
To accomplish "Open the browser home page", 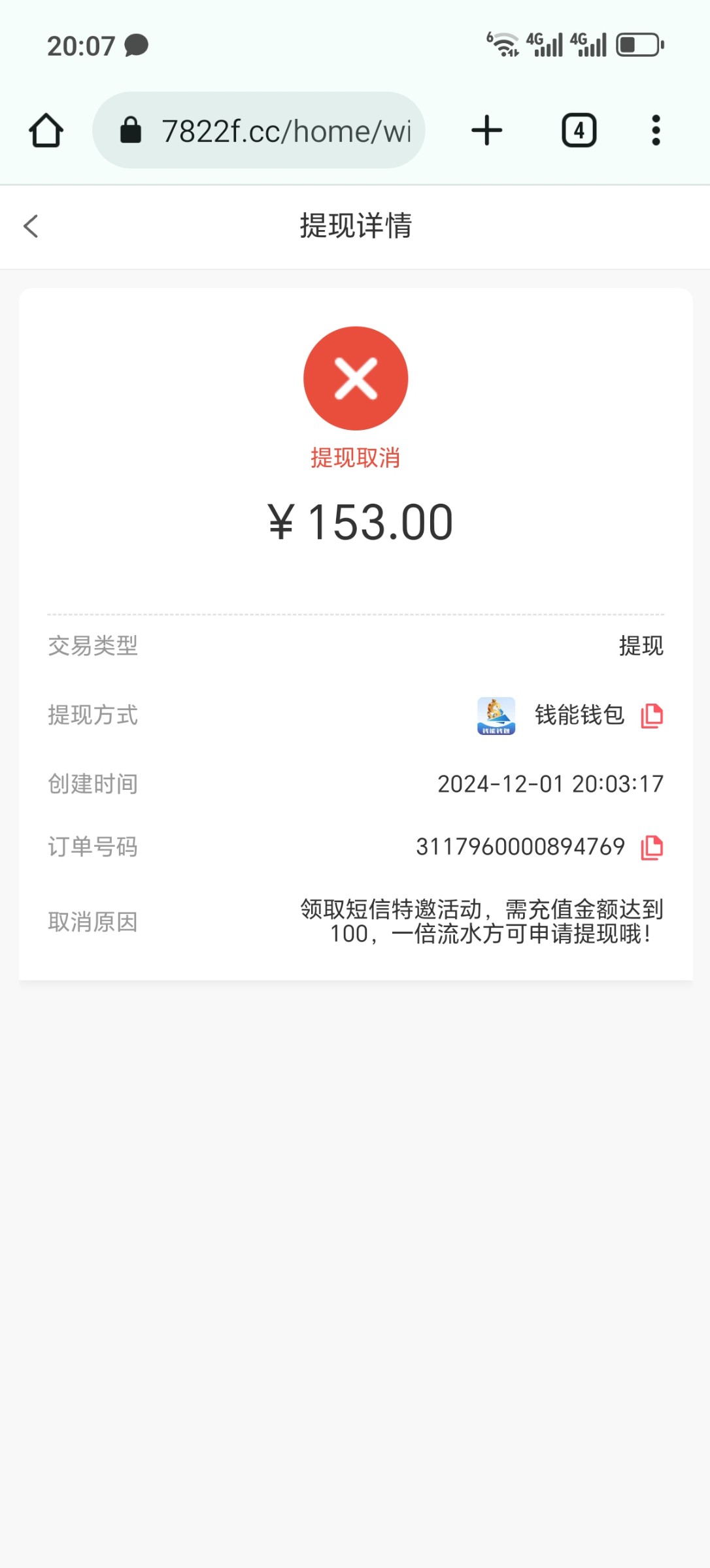I will click(x=46, y=131).
